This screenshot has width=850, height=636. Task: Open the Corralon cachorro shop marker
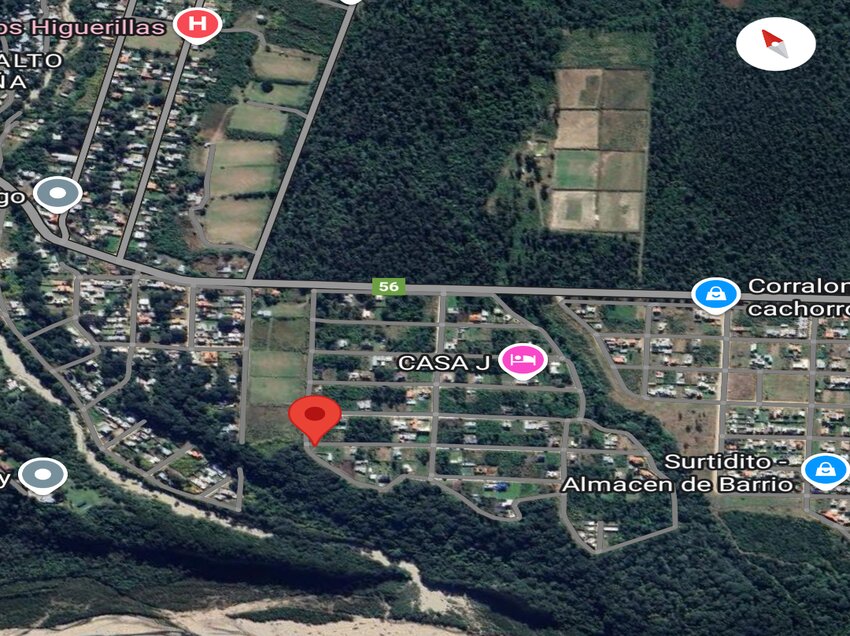click(717, 294)
